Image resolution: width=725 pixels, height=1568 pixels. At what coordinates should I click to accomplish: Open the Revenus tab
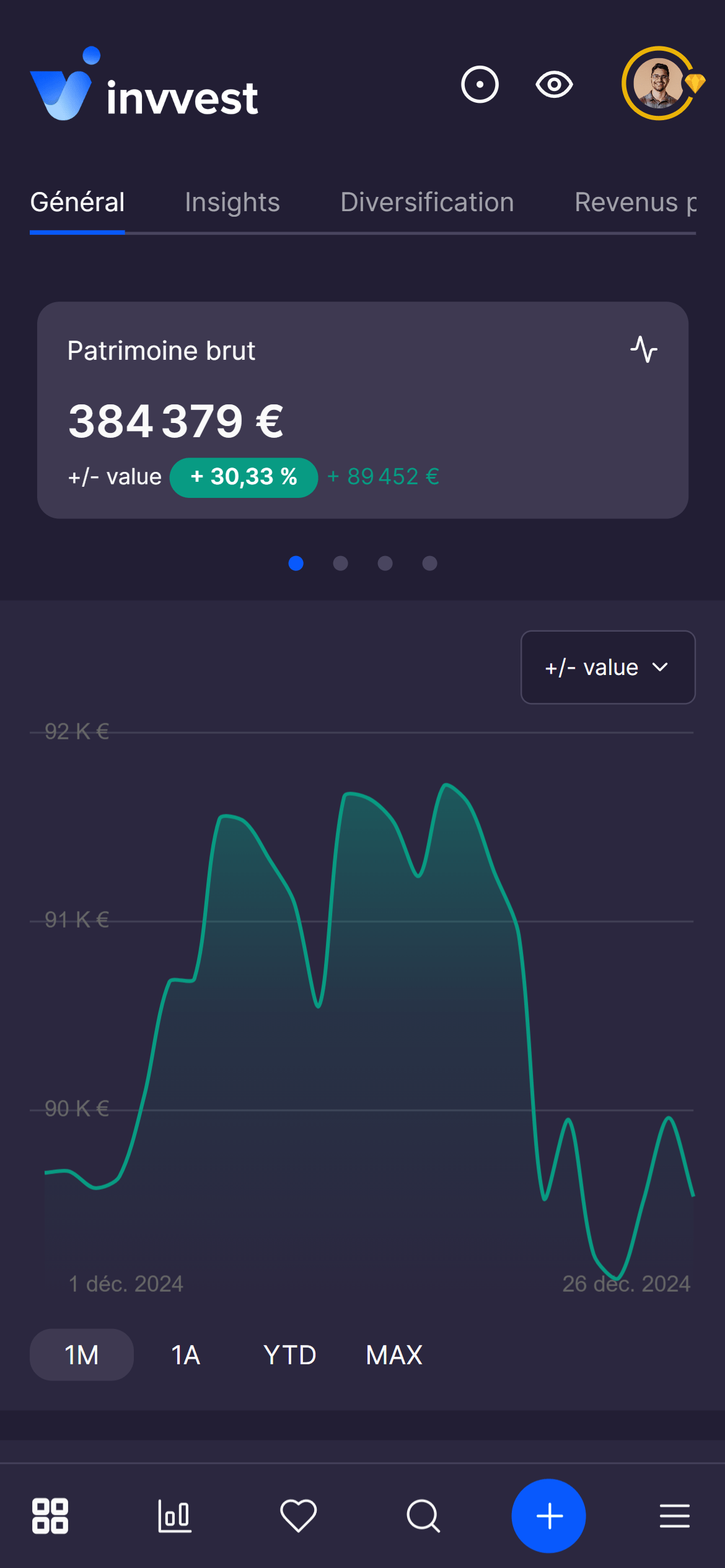coord(635,203)
